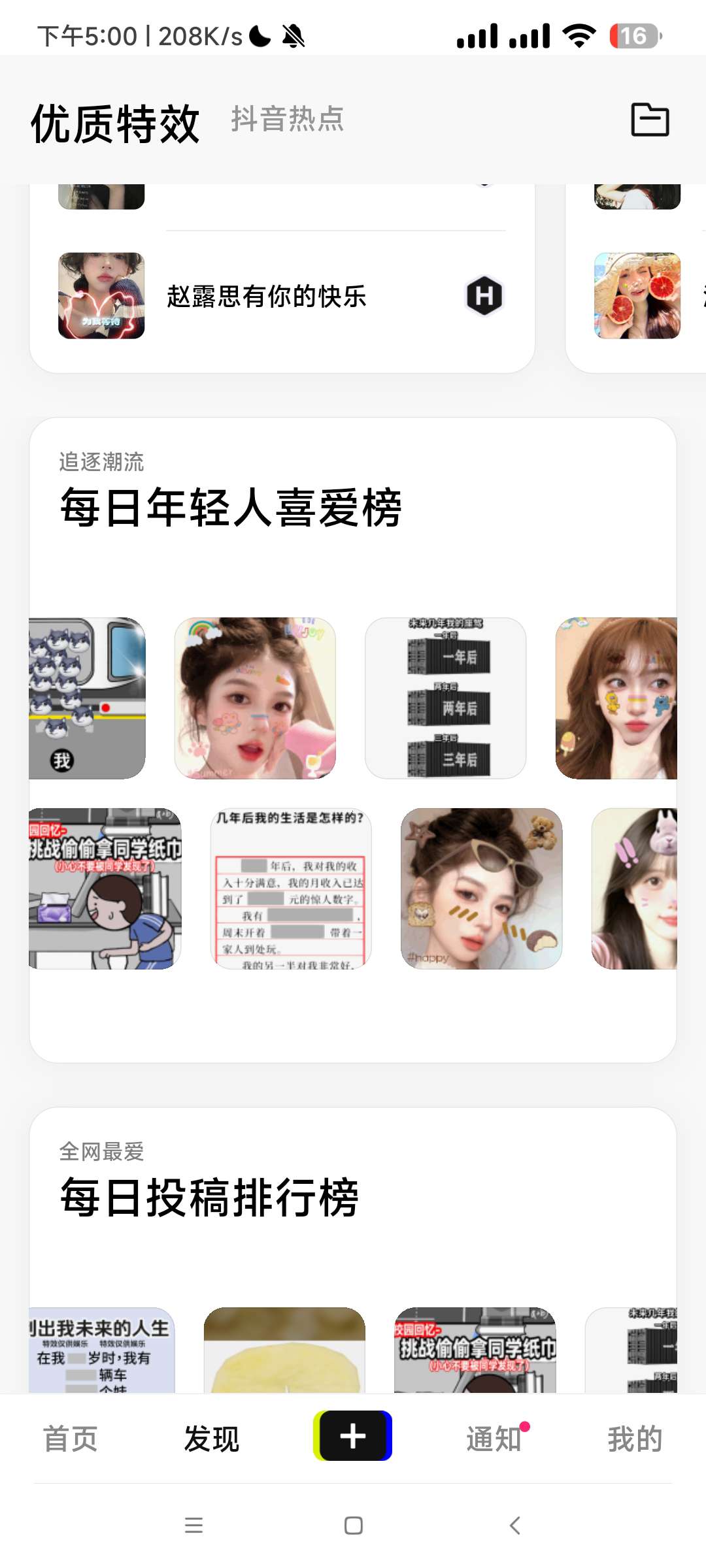Image resolution: width=706 pixels, height=1568 pixels.
Task: Go to the 首页 tab
Action: point(71,1439)
